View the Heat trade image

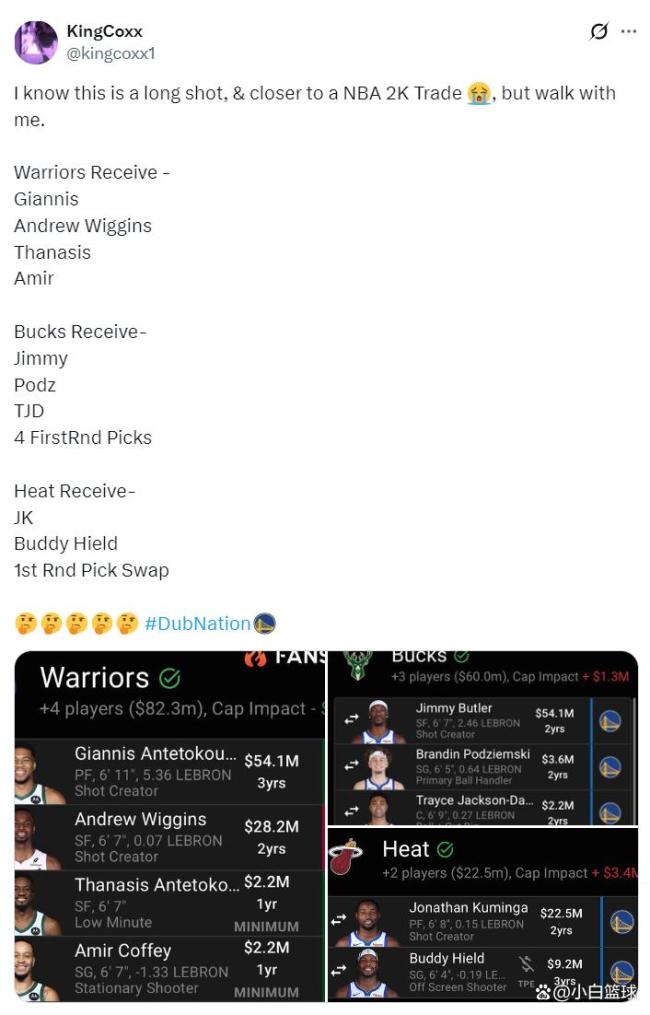click(483, 915)
